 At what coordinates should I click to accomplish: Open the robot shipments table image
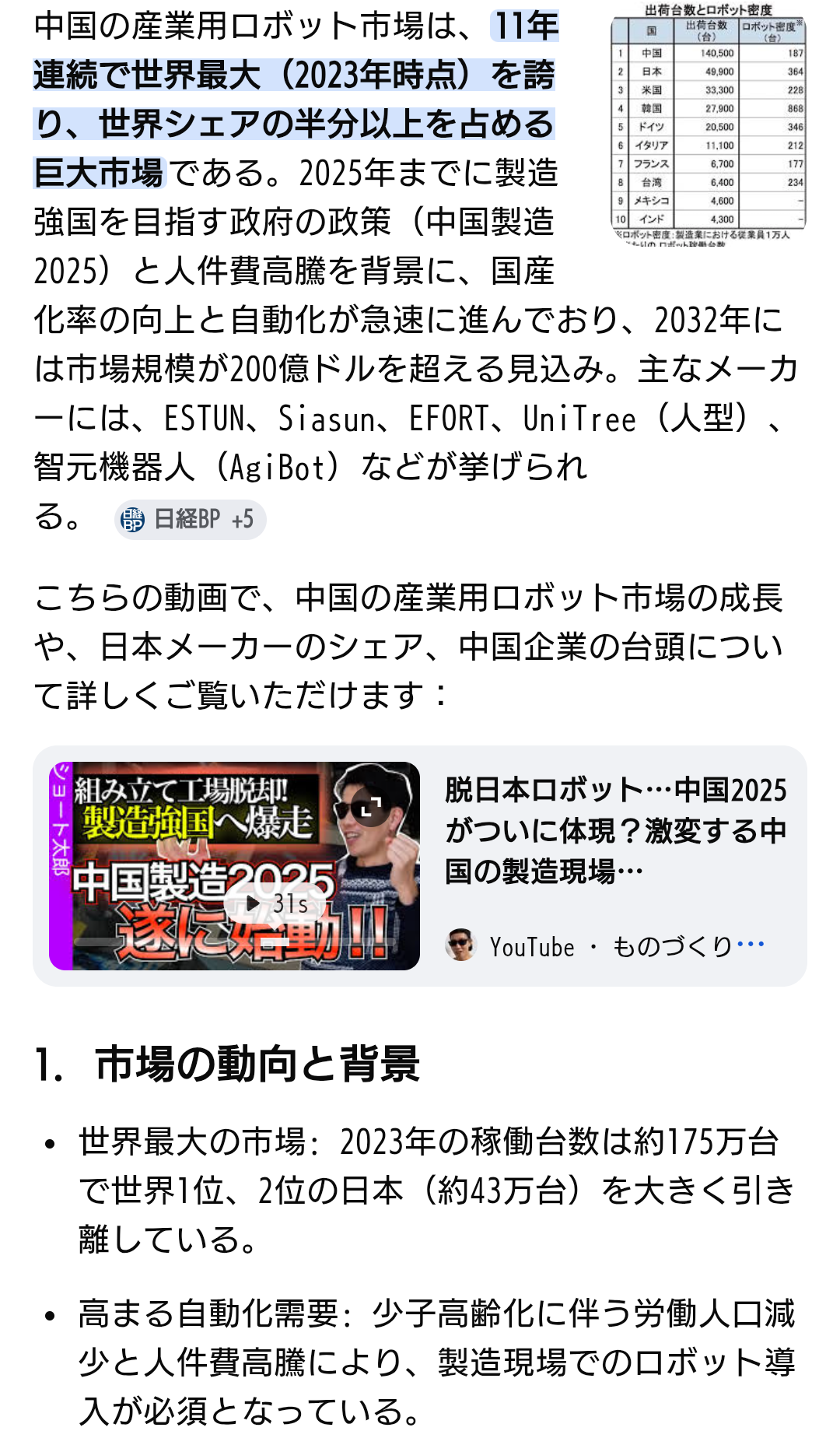pos(709,125)
